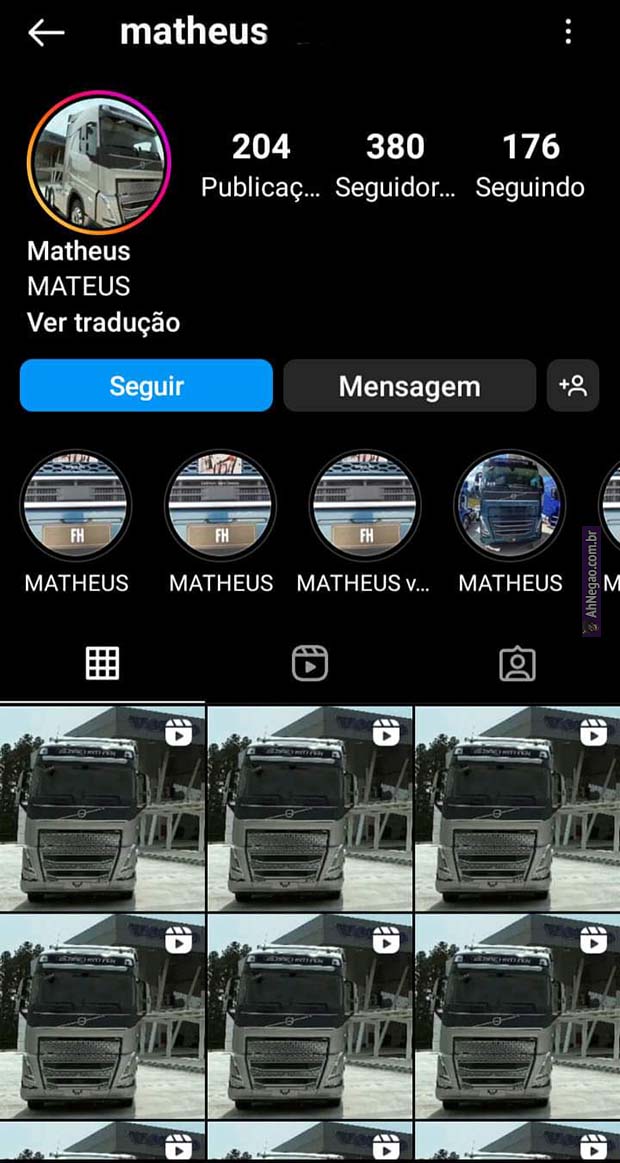
Task: Switch to the posts grid tab
Action: coord(102,663)
